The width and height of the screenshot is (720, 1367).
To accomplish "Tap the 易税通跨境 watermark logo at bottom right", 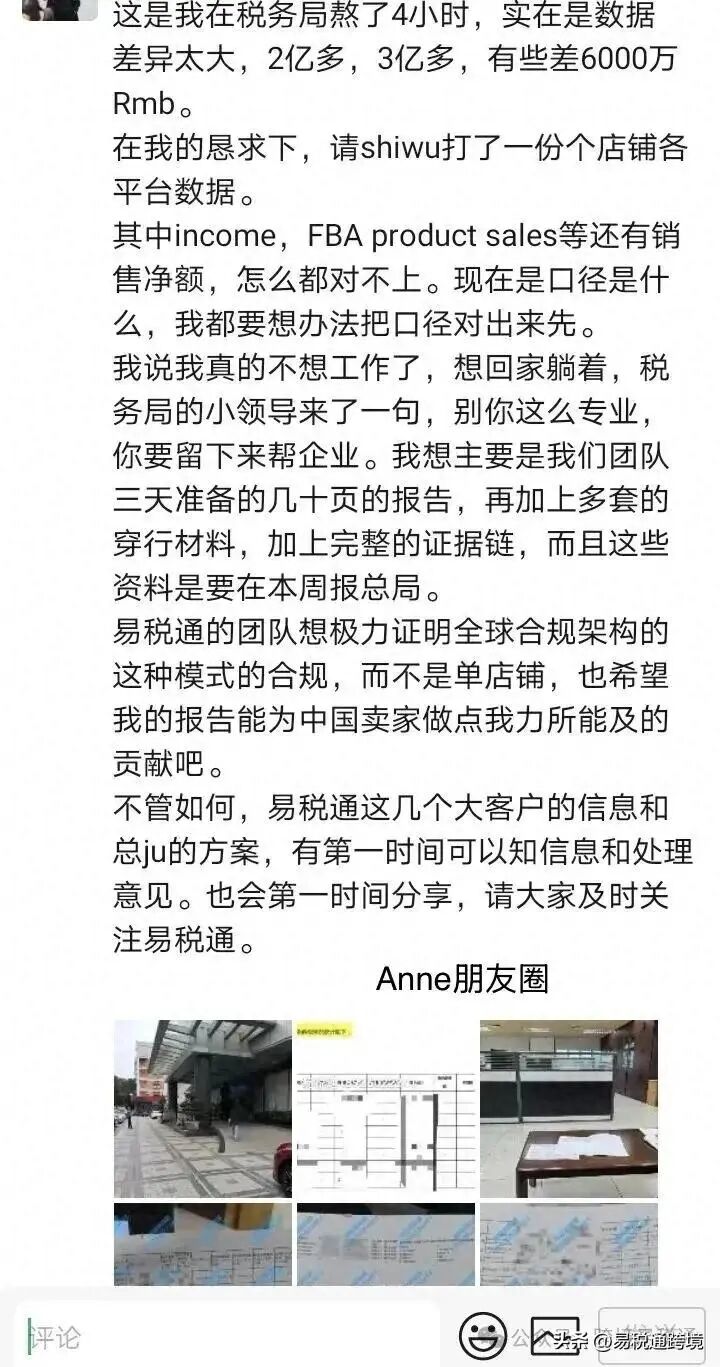I will coord(650,1341).
